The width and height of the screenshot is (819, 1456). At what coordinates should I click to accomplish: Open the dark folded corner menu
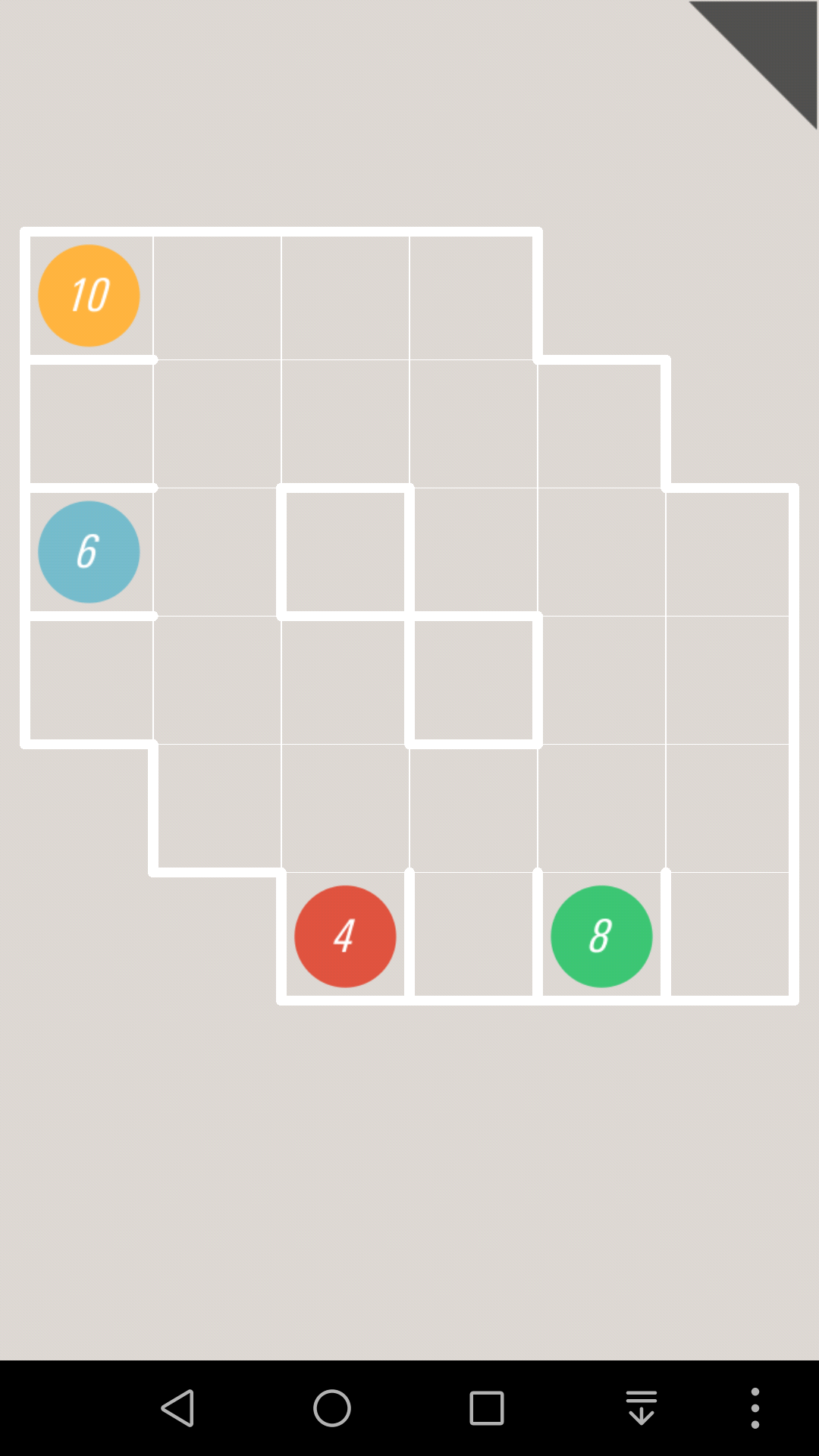coord(773,45)
